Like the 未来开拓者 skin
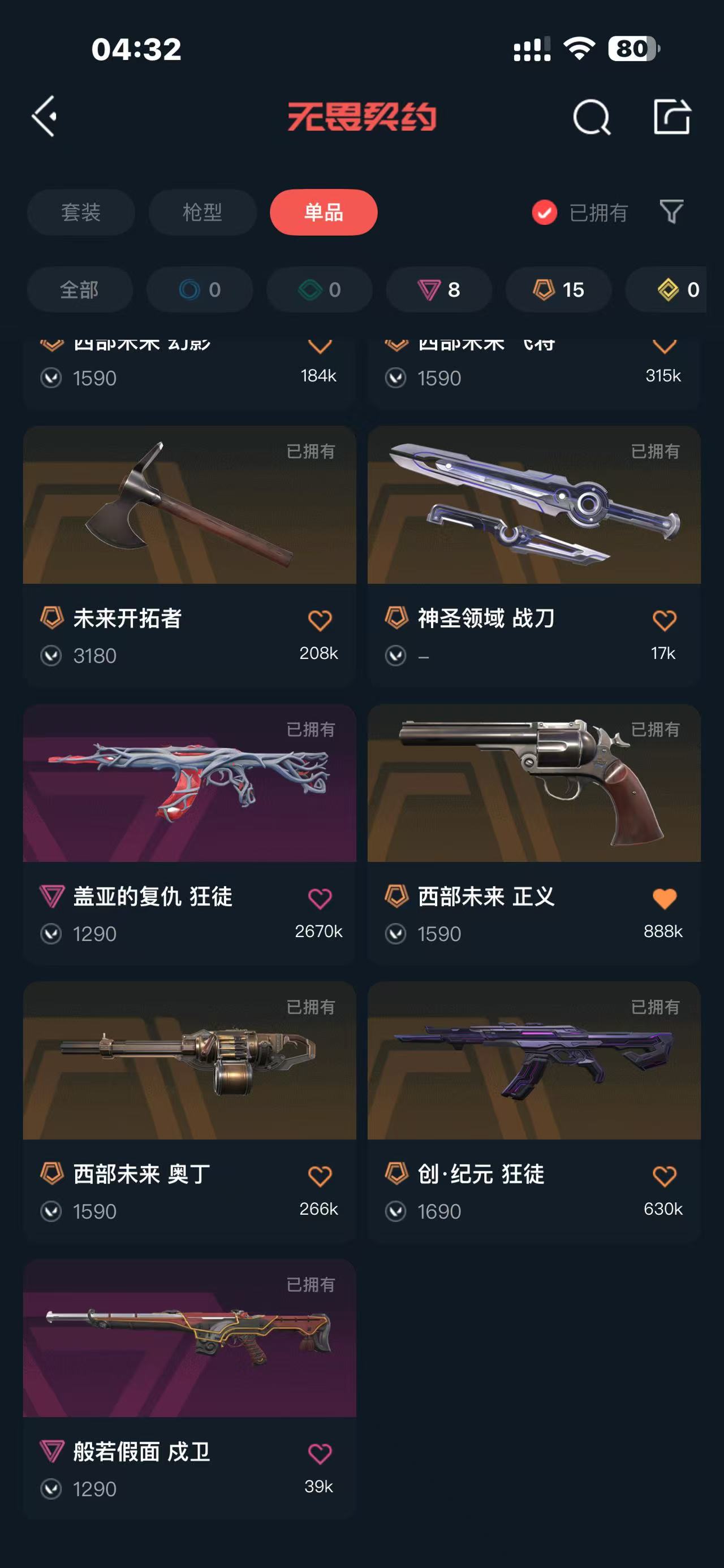This screenshot has height=1568, width=724. click(x=320, y=620)
